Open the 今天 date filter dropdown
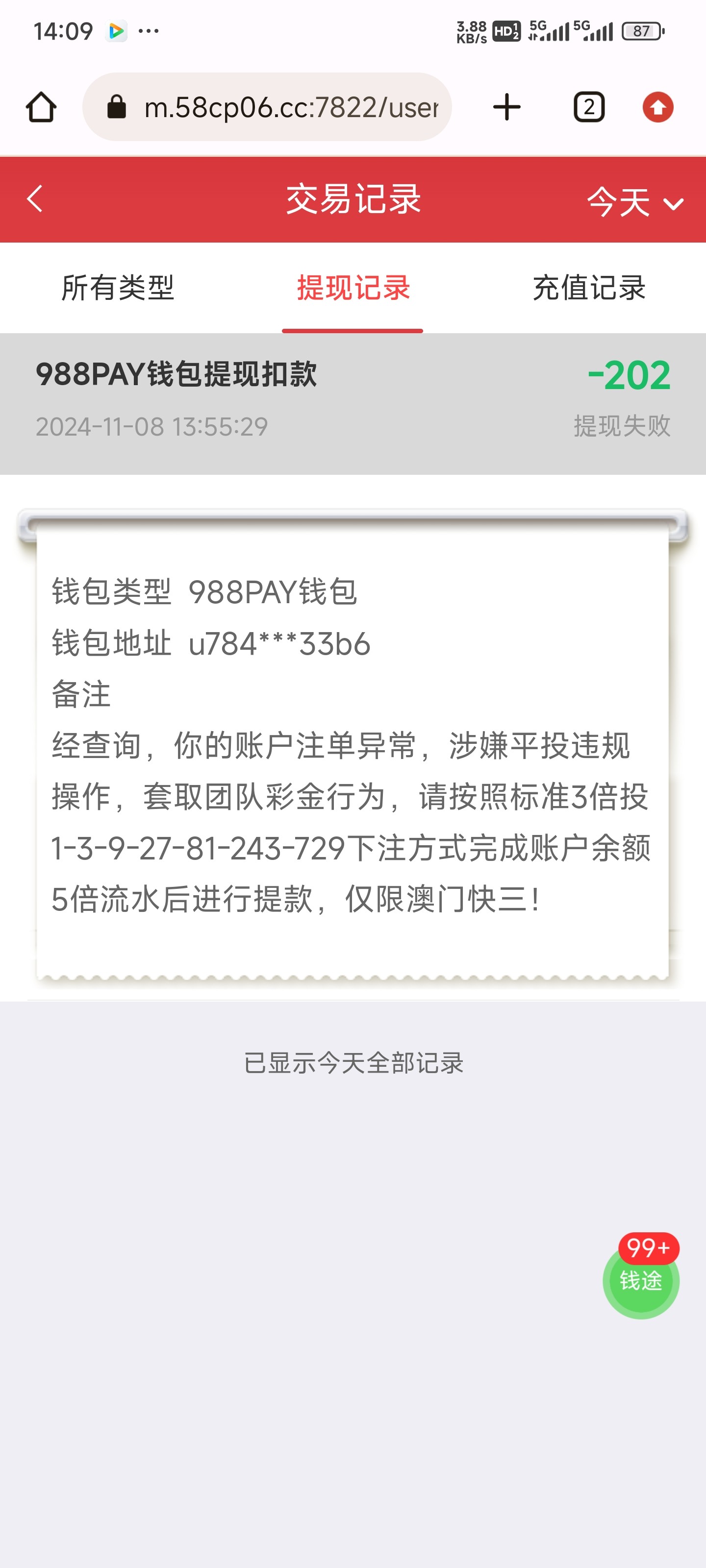Image resolution: width=706 pixels, height=1568 pixels. (x=618, y=204)
